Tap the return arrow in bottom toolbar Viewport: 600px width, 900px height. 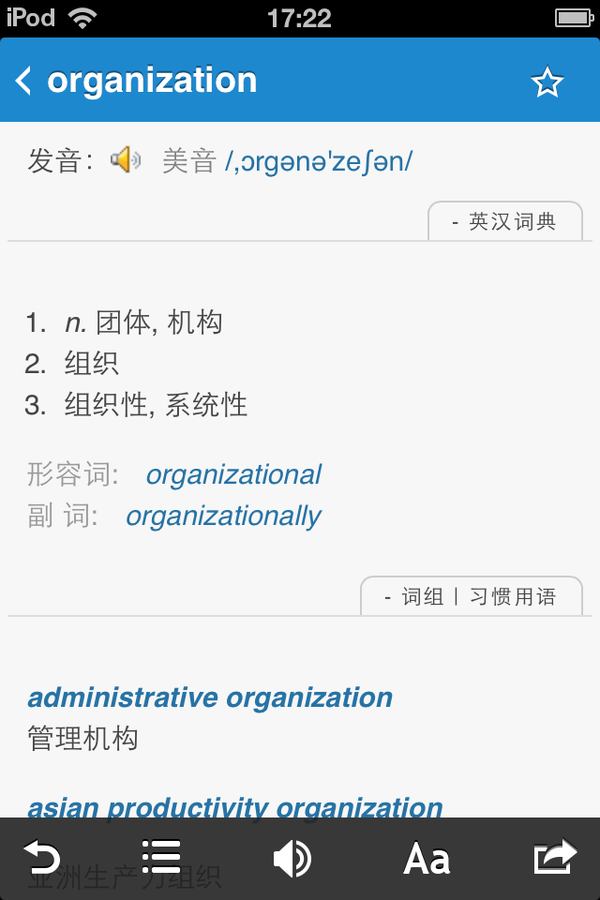coord(42,858)
